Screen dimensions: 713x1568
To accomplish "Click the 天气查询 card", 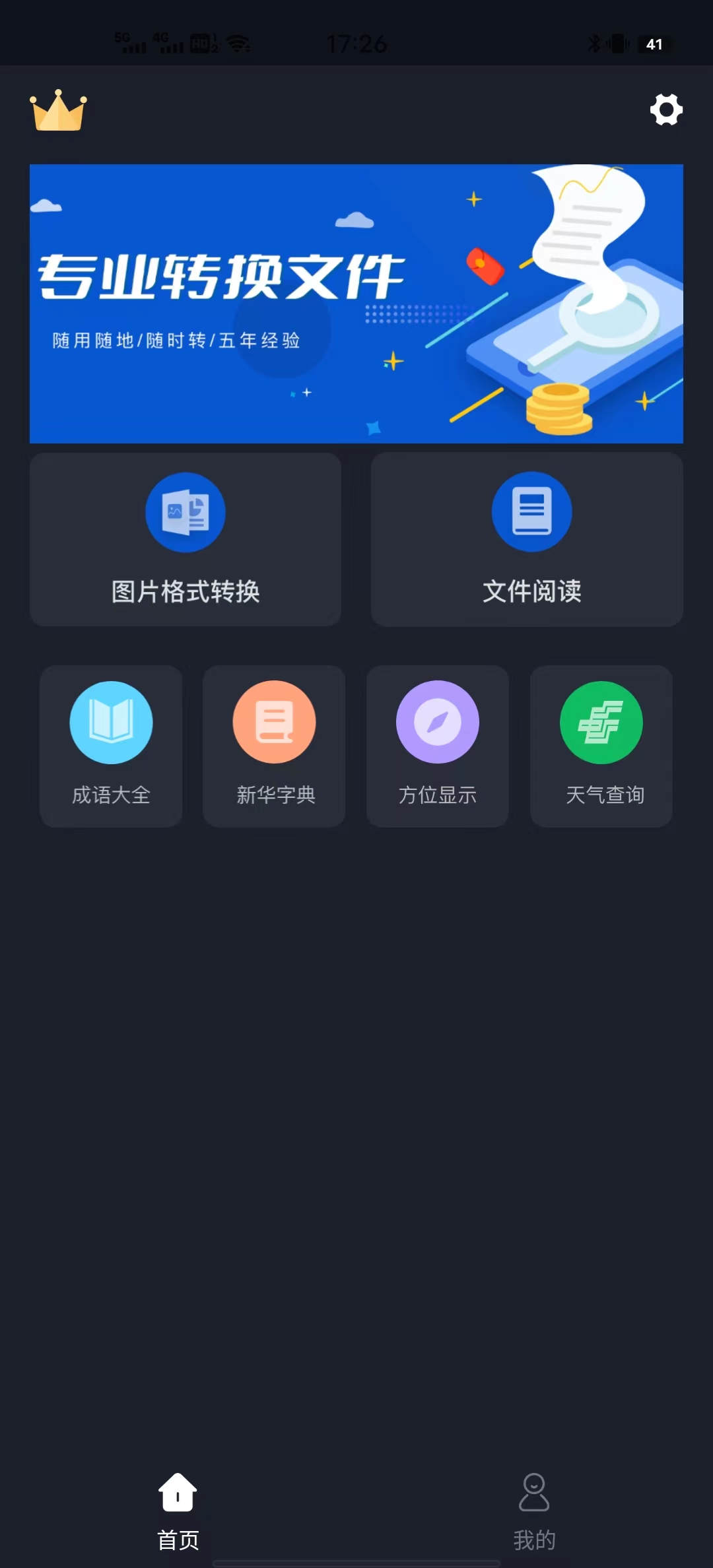I will pyautogui.click(x=601, y=746).
